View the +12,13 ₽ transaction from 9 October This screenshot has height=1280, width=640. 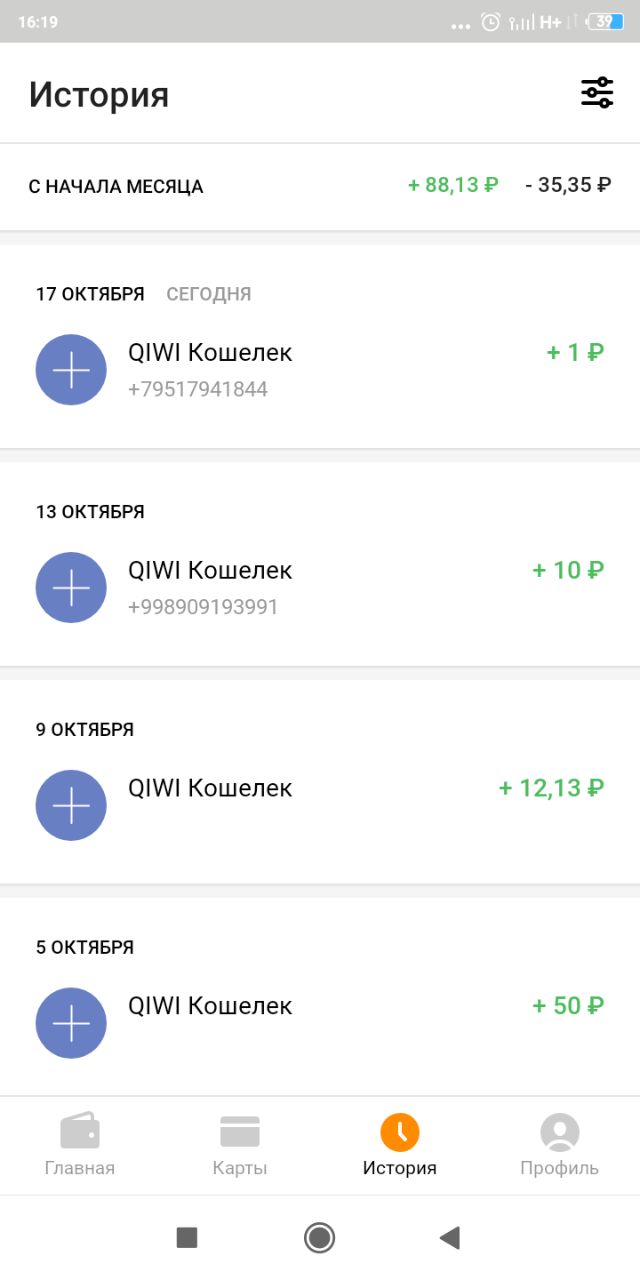click(320, 805)
